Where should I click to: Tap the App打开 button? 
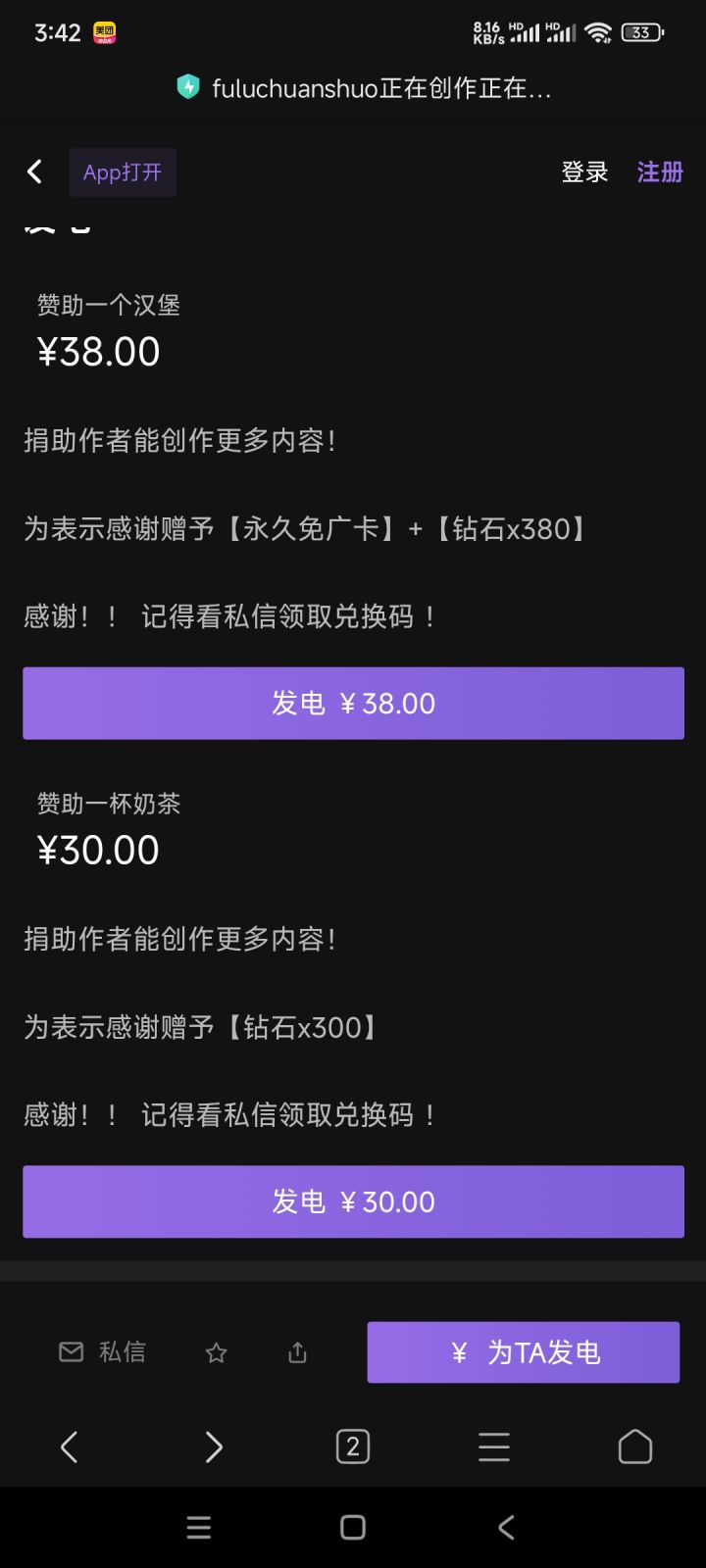pyautogui.click(x=123, y=172)
